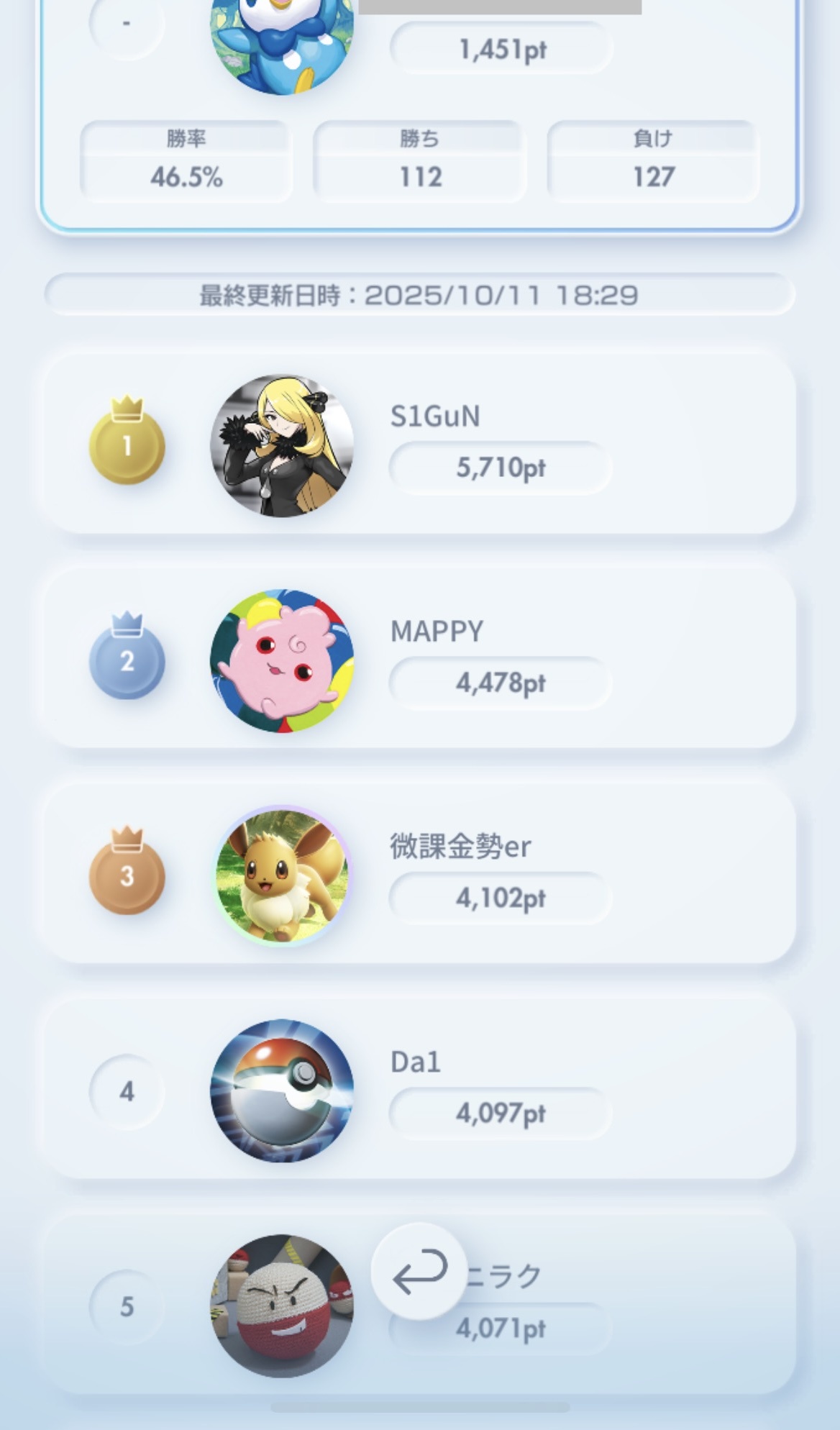This screenshot has width=840, height=1430.
Task: Tap the floating back arrow button
Action: [x=420, y=1271]
